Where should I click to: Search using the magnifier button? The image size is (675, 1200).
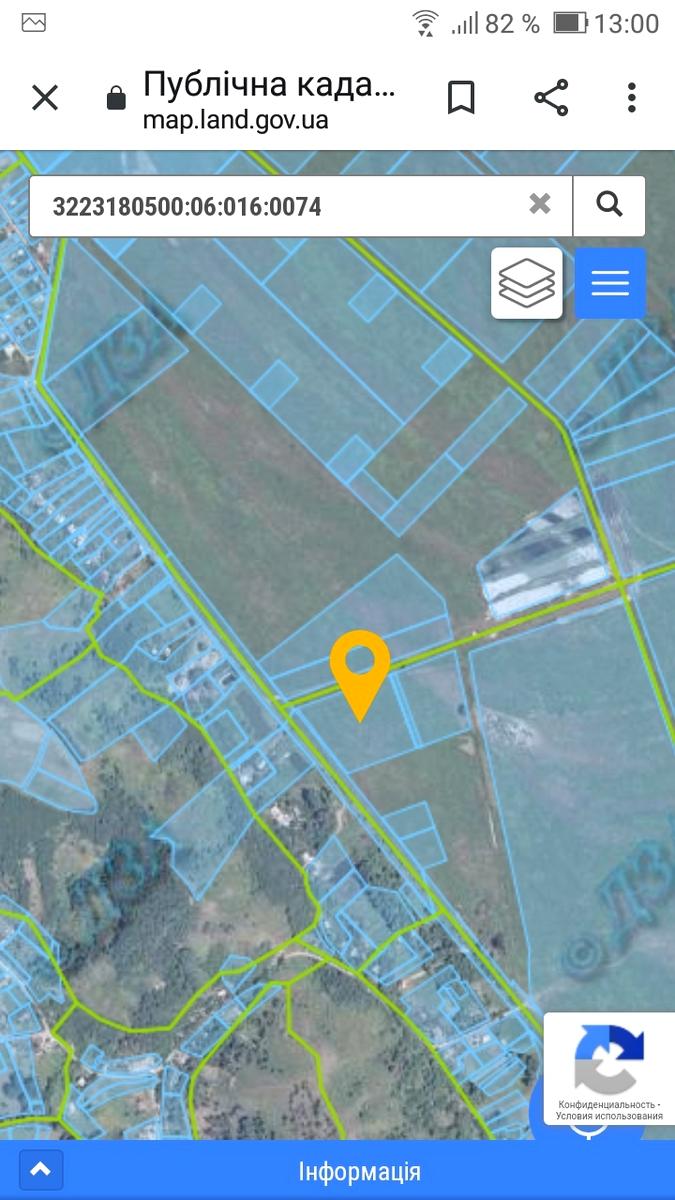(609, 205)
